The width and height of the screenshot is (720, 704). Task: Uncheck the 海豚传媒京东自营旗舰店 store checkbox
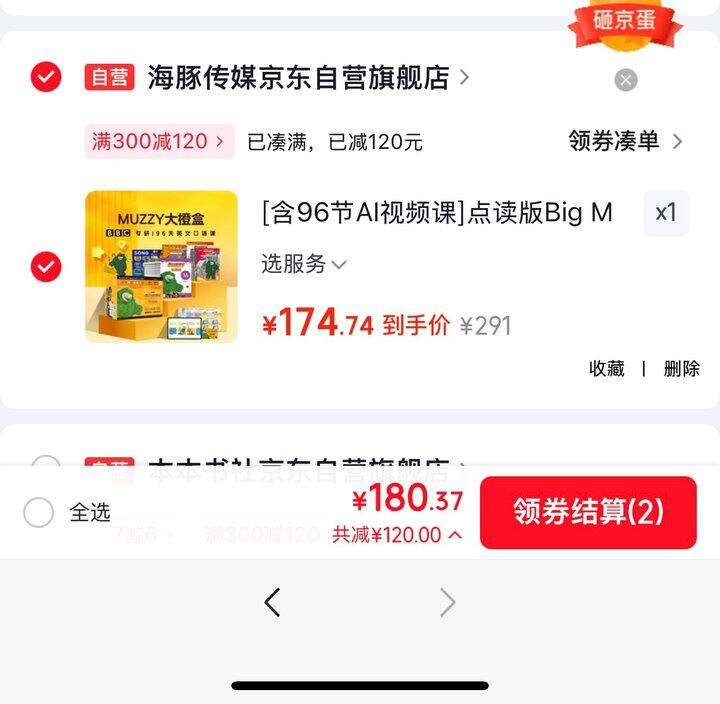(x=46, y=77)
